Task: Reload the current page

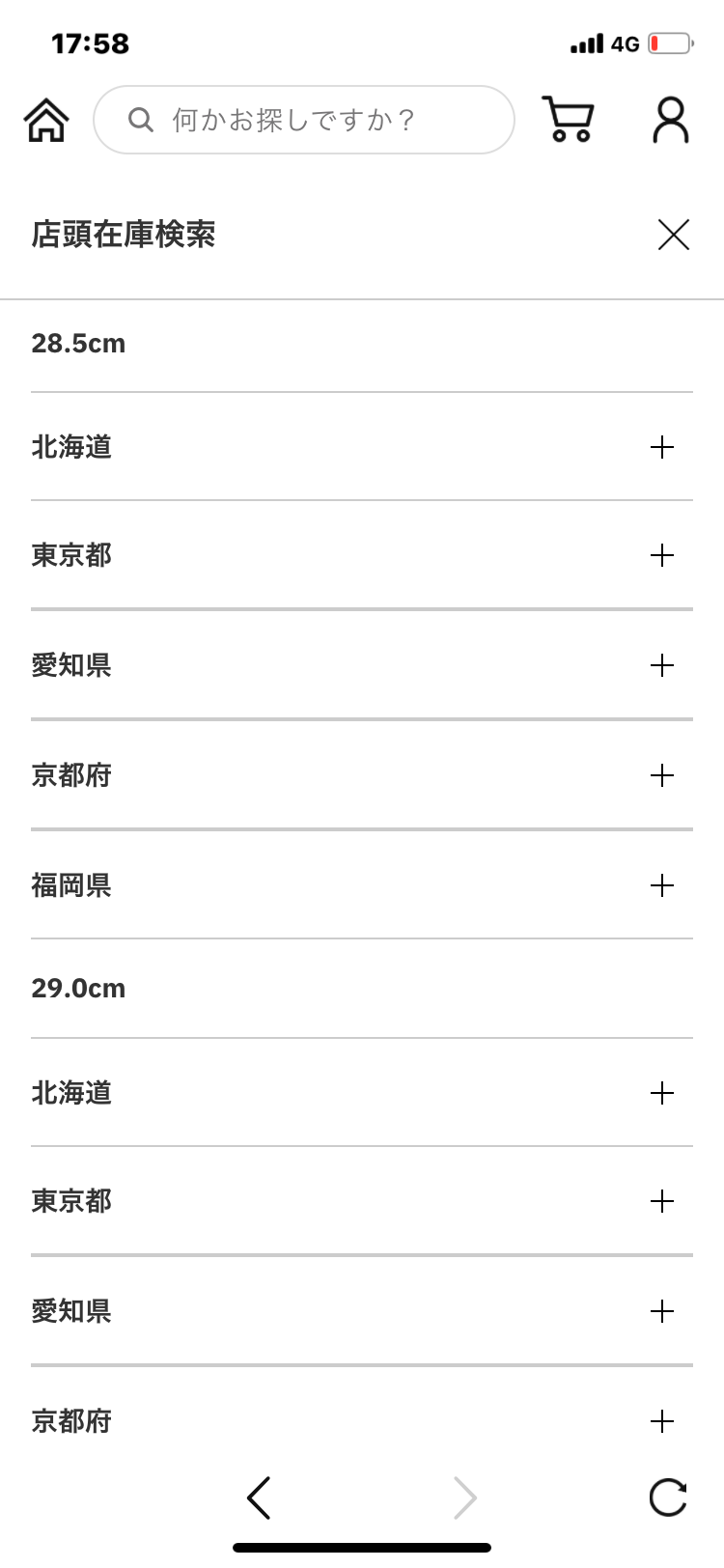Action: (x=667, y=1498)
